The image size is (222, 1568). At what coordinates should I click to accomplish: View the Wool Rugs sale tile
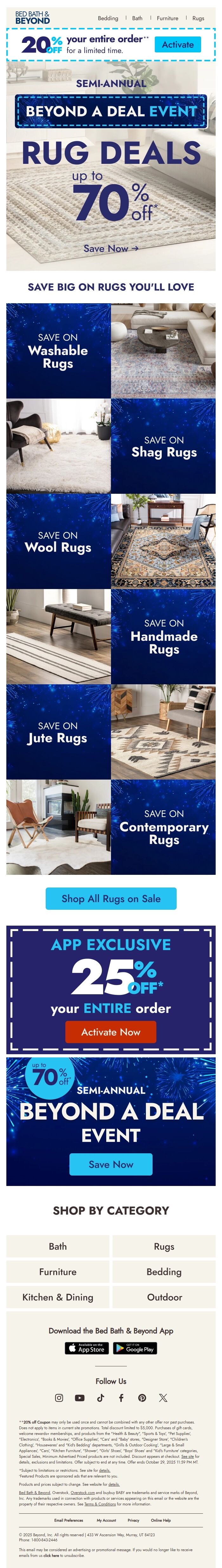[x=58, y=541]
